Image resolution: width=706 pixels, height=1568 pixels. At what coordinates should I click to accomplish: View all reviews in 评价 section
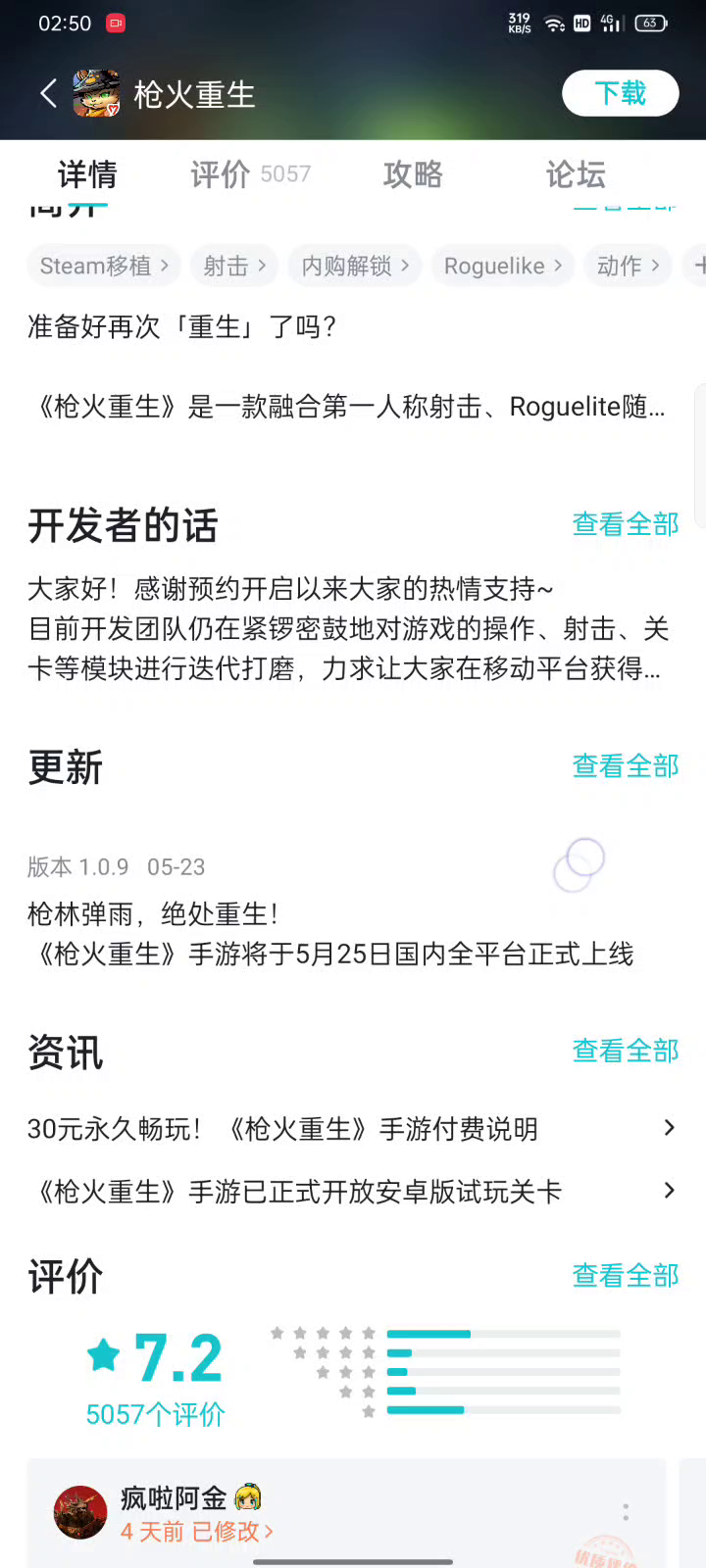(625, 1276)
